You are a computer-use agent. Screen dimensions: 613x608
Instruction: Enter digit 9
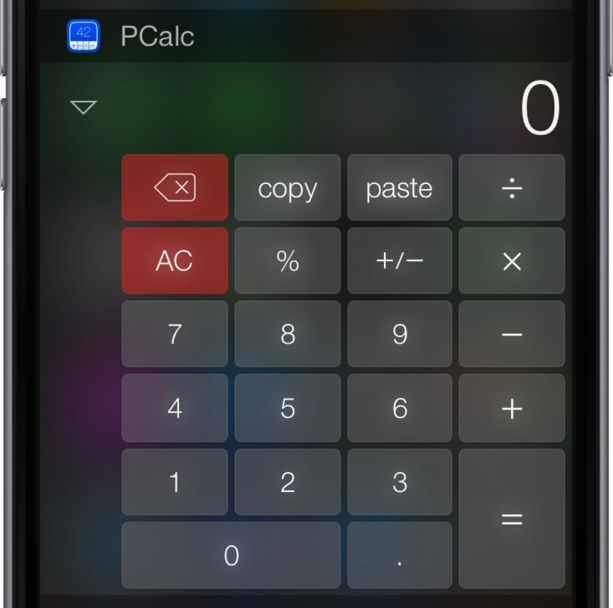tap(399, 334)
